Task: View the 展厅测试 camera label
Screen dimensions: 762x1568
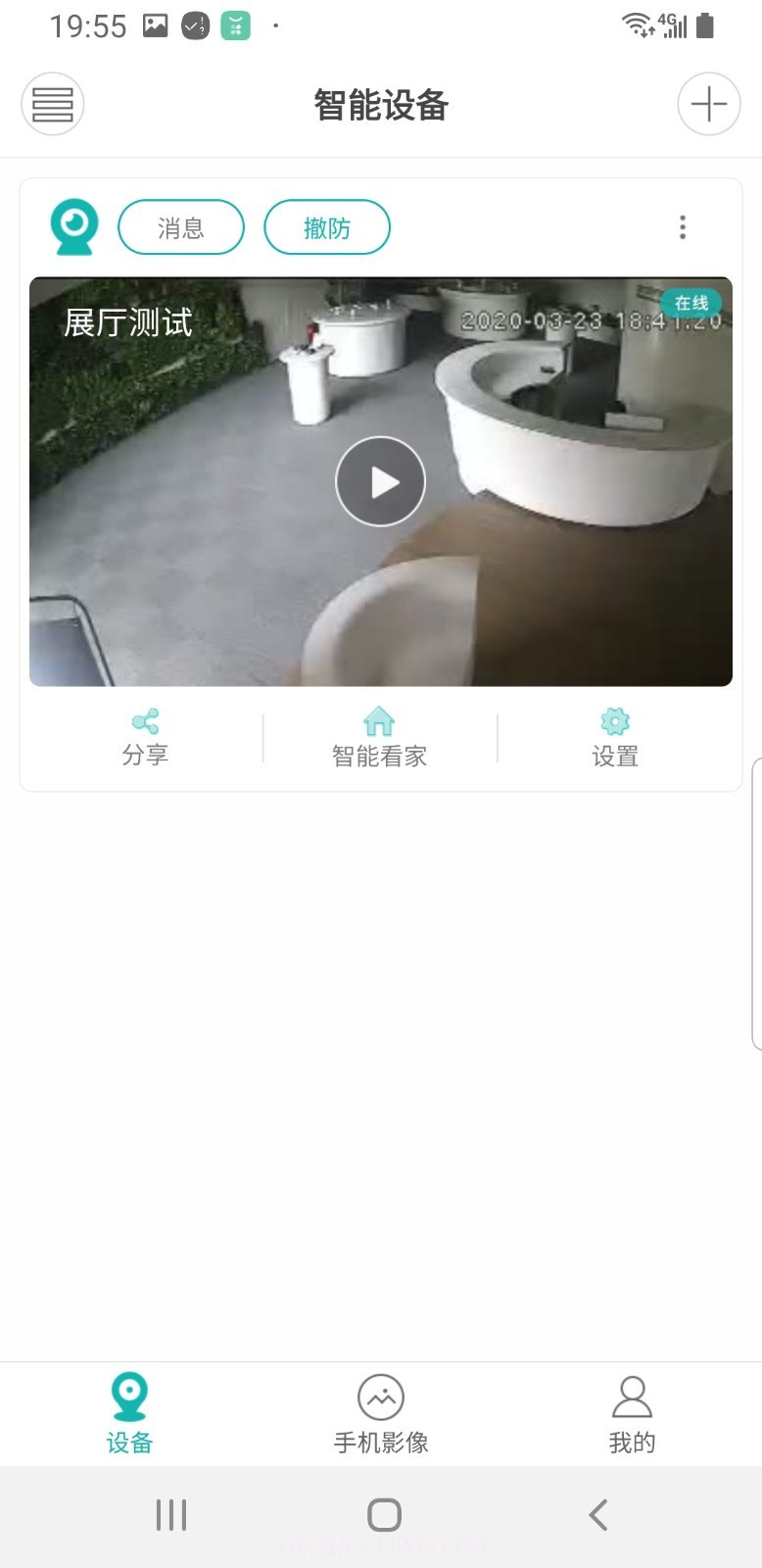Action: (127, 321)
